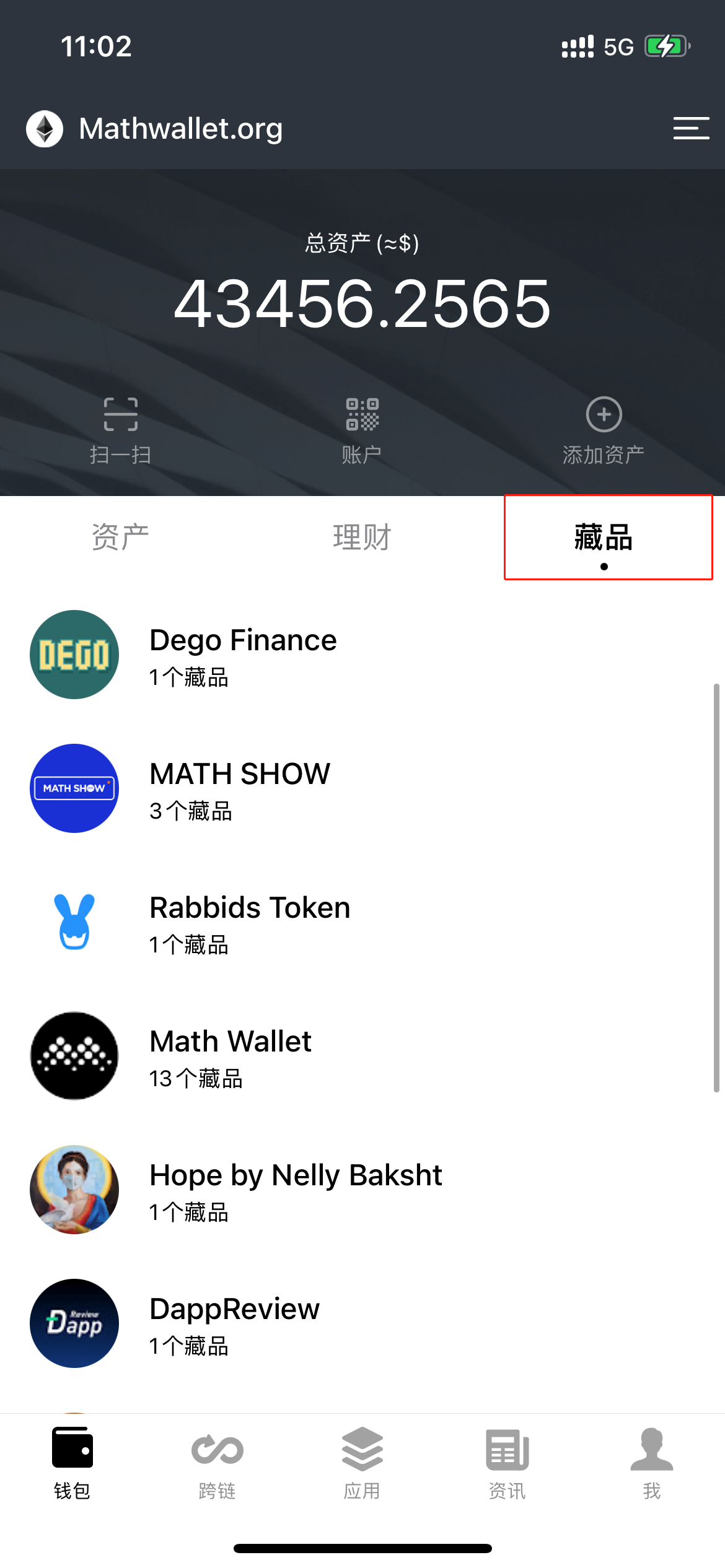The height and width of the screenshot is (1568, 725).
Task: Go to the 钱包 wallet tab
Action: (x=72, y=1463)
